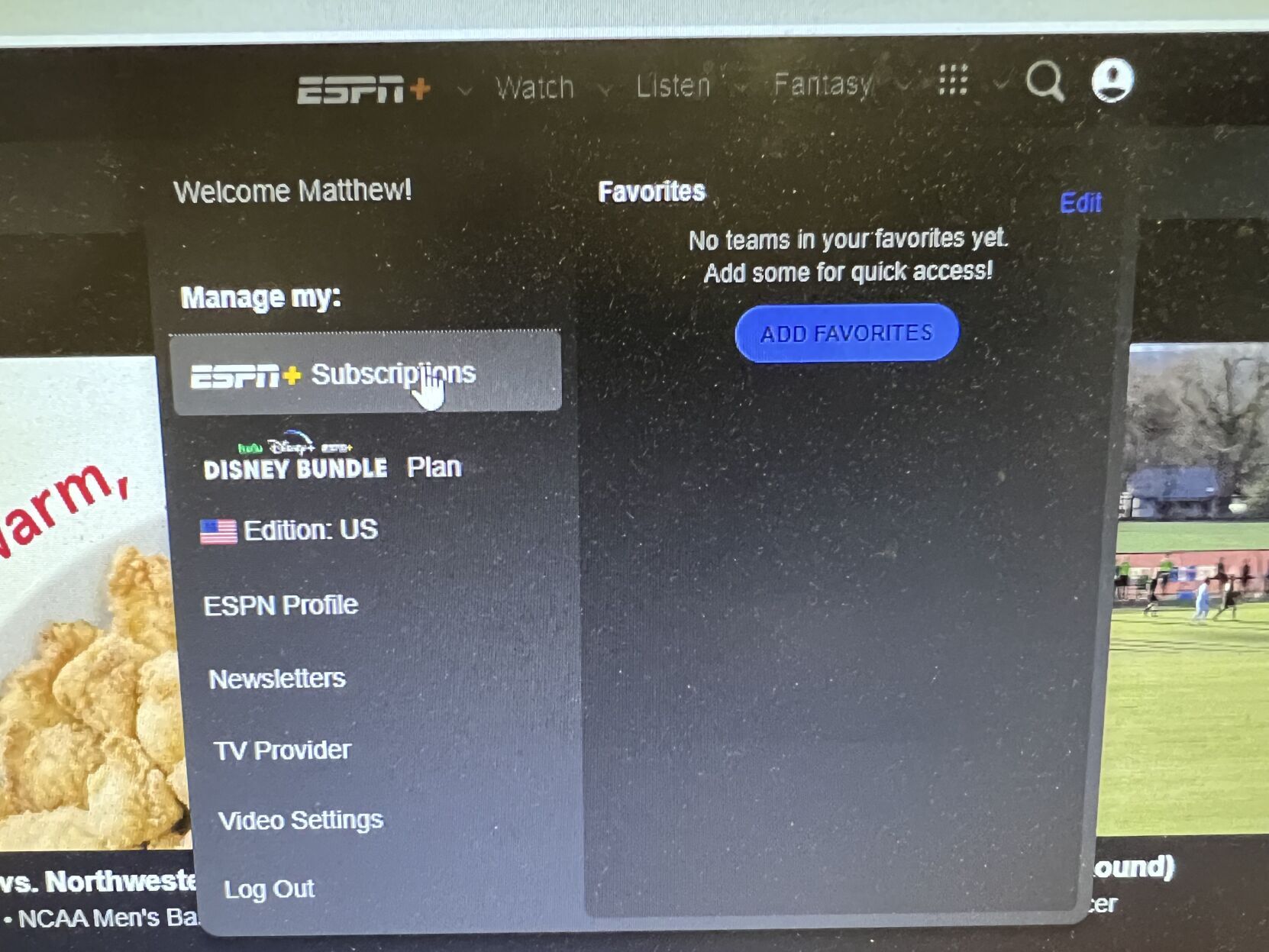Open the Listen menu
The height and width of the screenshot is (952, 1269).
point(673,86)
